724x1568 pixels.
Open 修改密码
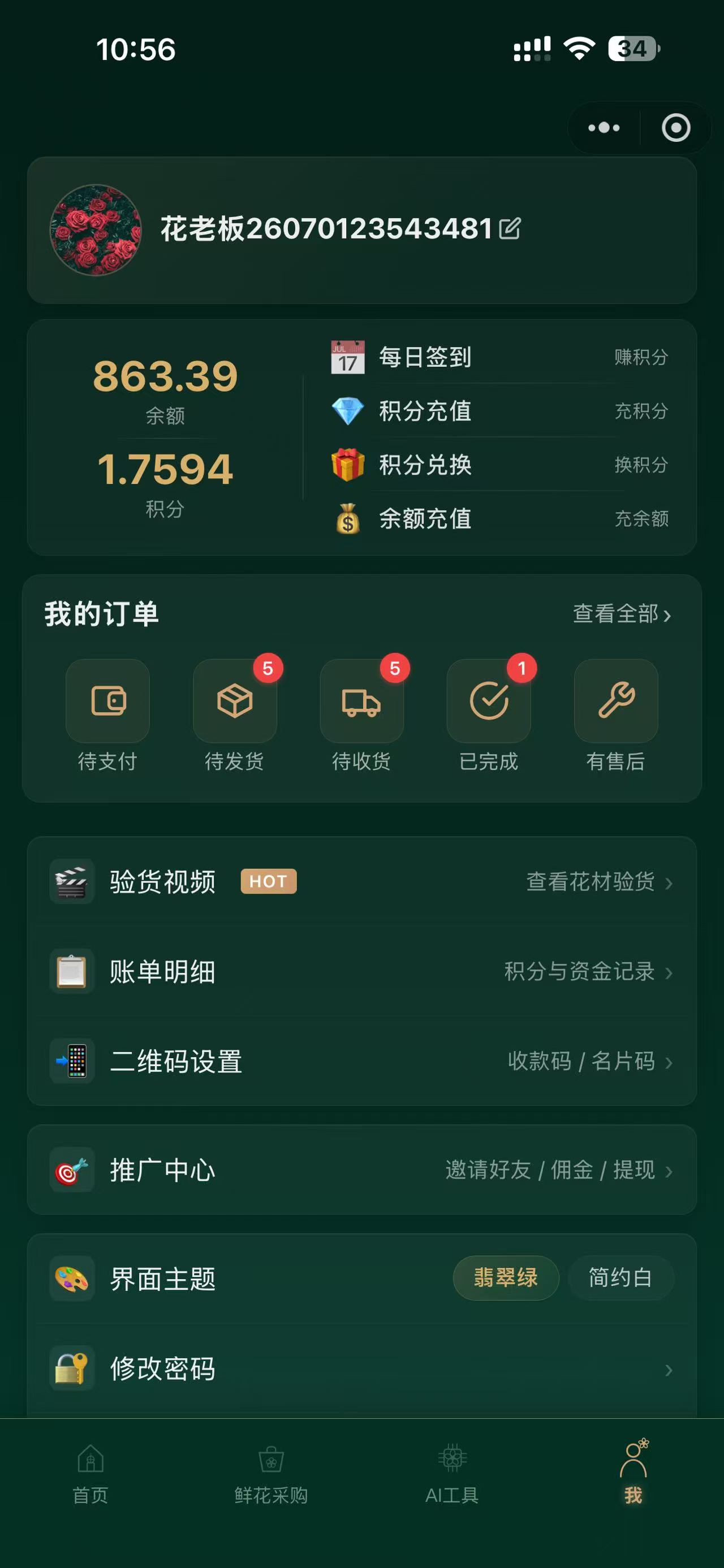[361, 1368]
